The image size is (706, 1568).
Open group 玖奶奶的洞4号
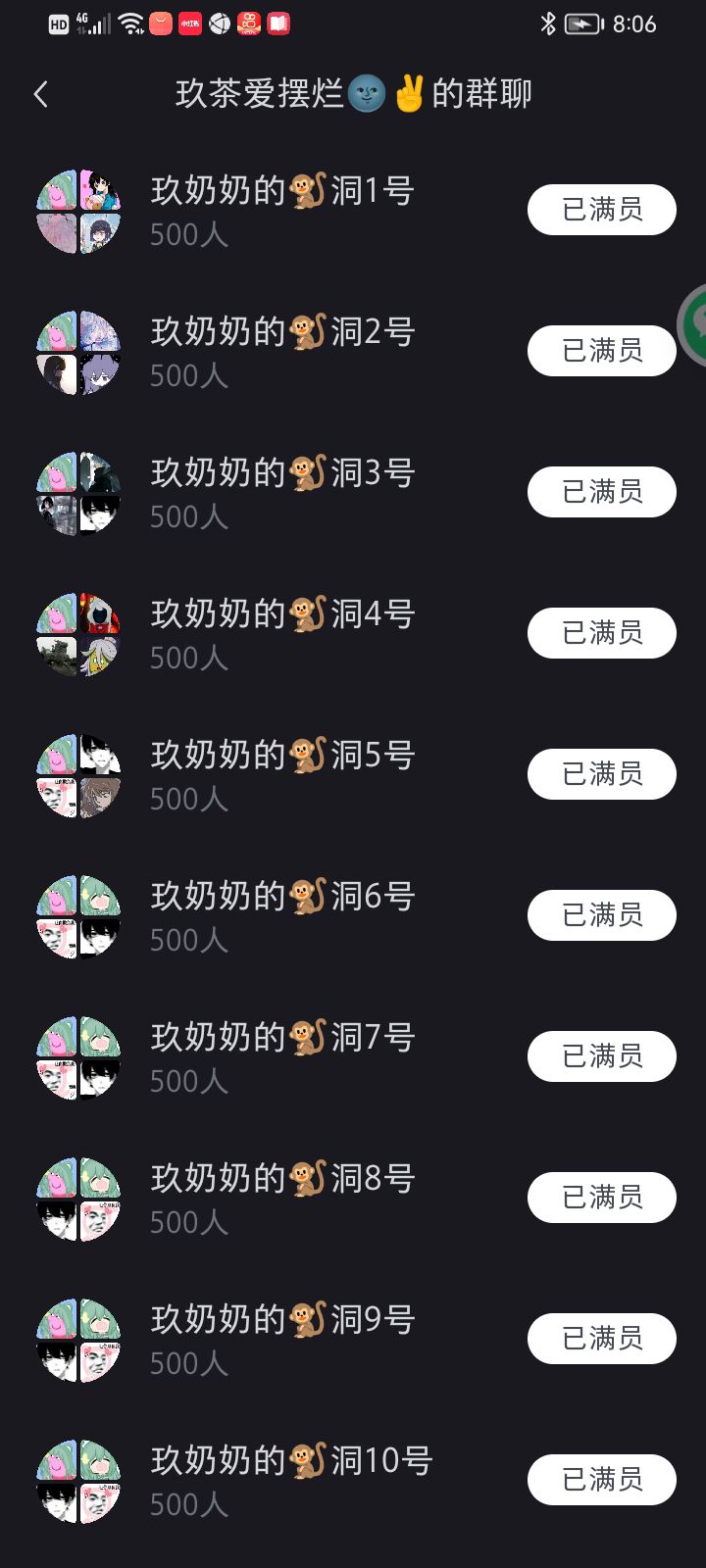point(282,633)
